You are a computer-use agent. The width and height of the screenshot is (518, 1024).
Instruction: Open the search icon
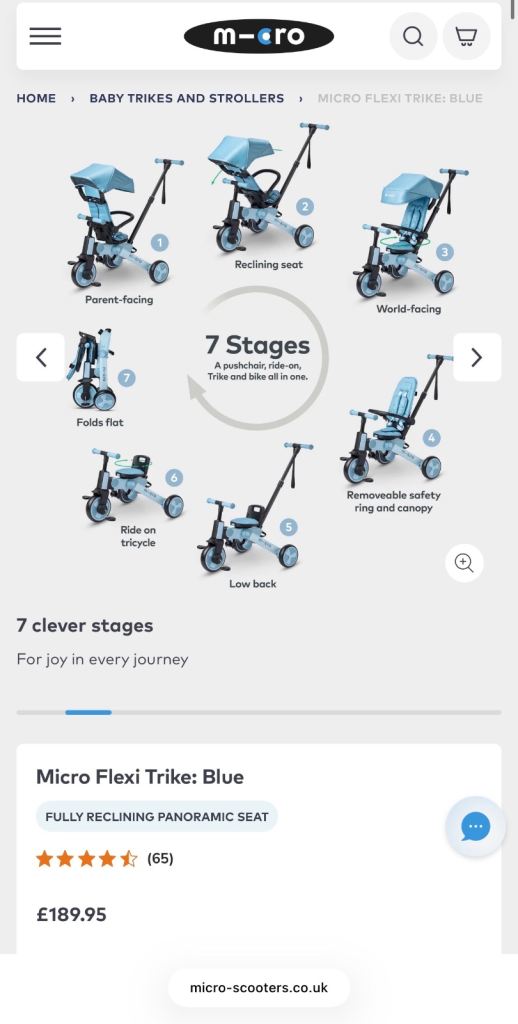[413, 36]
